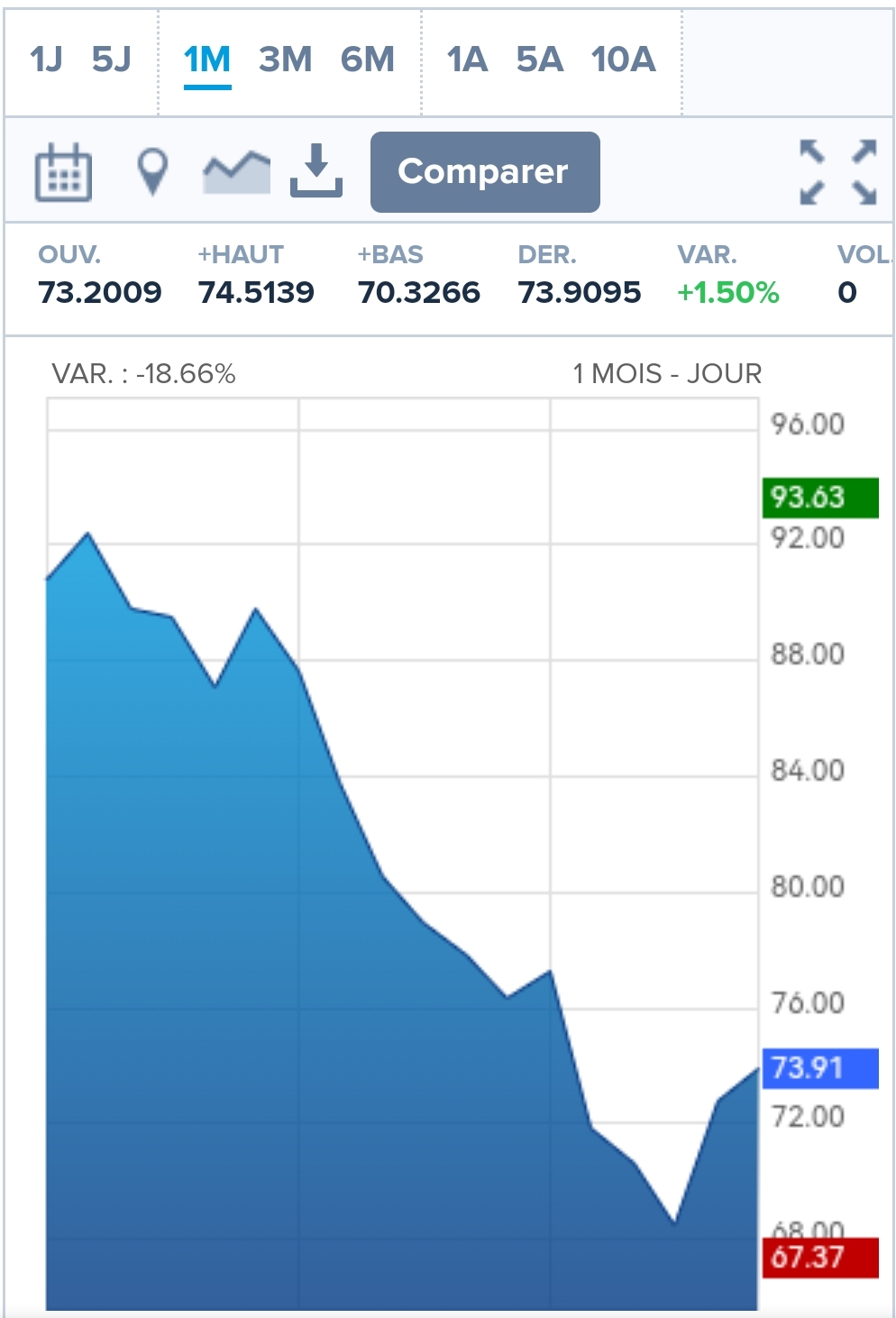Download the chart data
The height and width of the screenshot is (1318, 896).
click(x=316, y=171)
